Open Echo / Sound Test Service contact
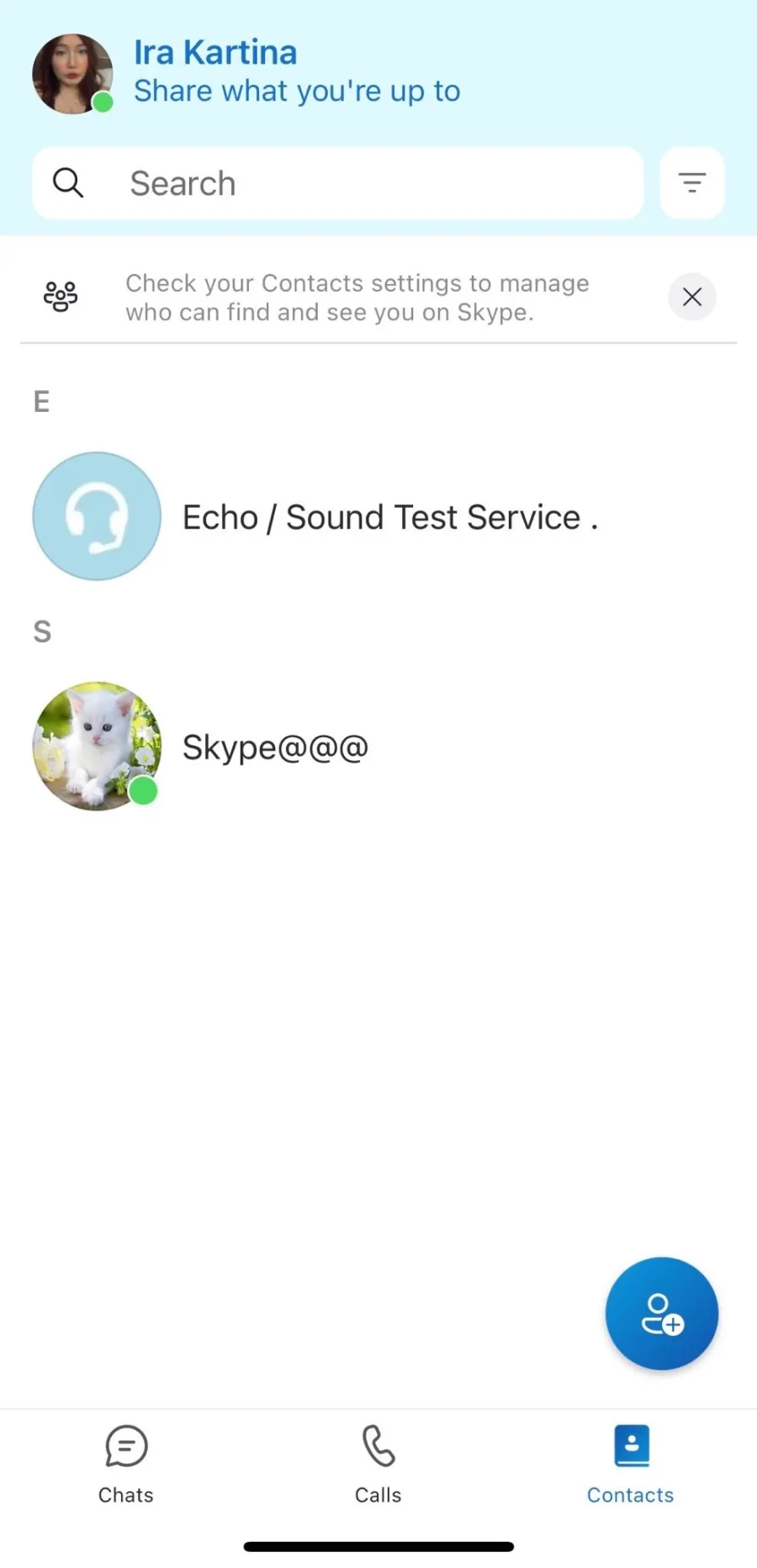The width and height of the screenshot is (757, 1568). tap(378, 516)
